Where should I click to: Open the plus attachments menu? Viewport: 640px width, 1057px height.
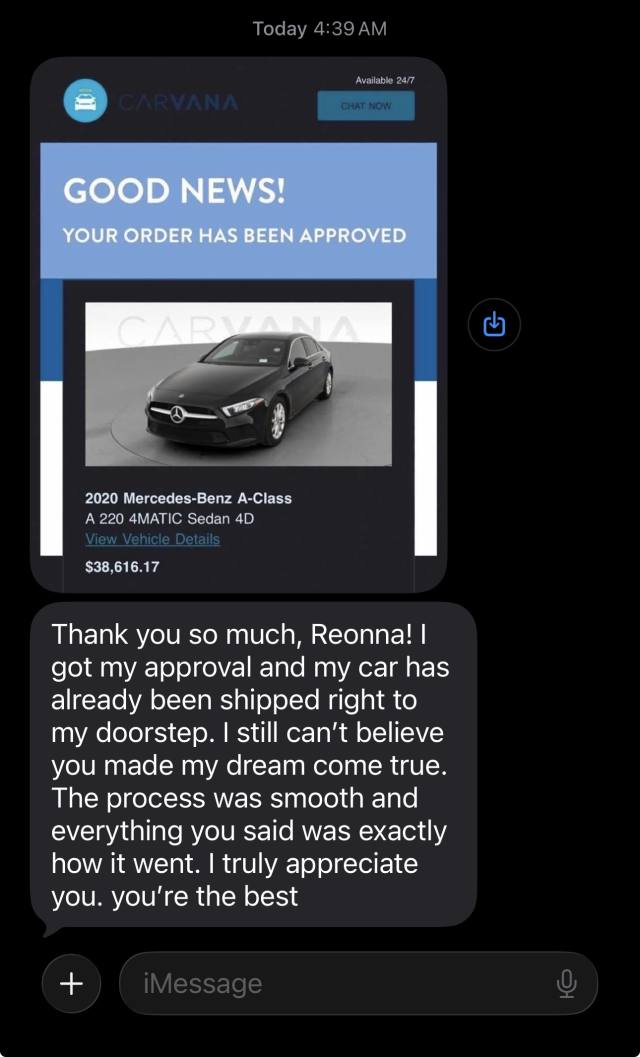(71, 983)
